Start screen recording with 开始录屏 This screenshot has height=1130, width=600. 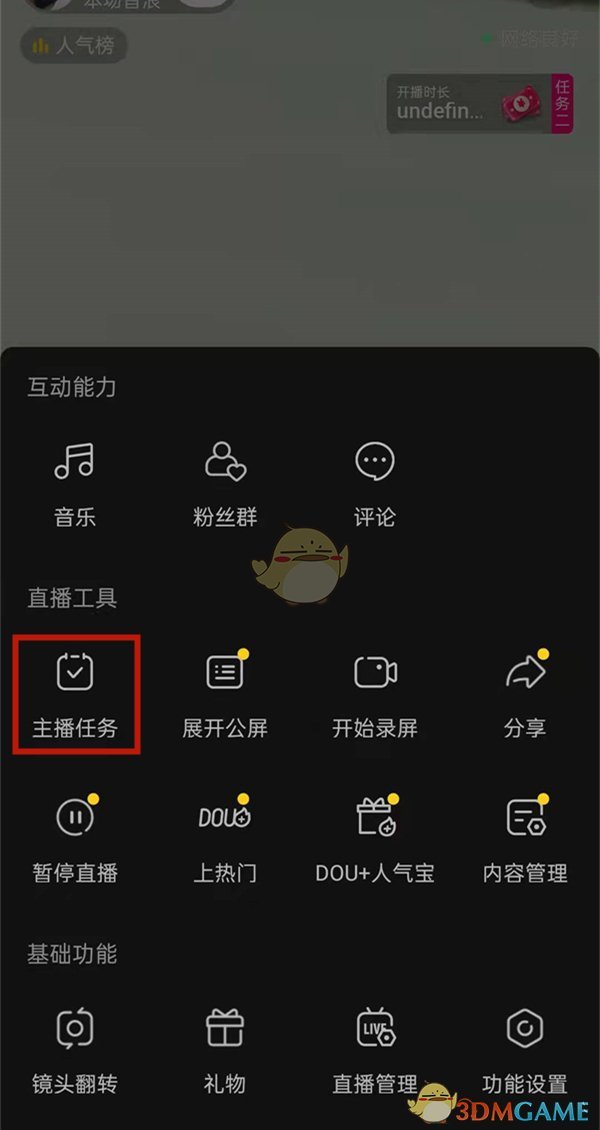(x=375, y=692)
